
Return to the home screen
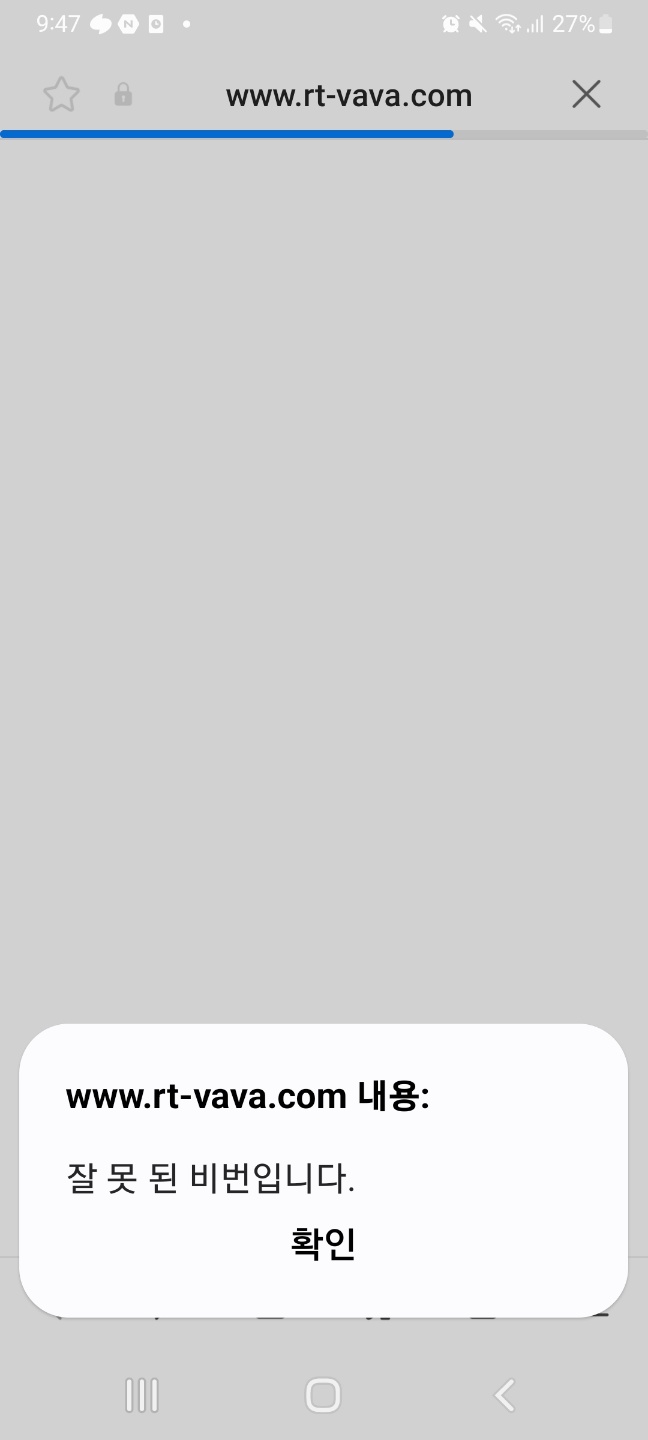[x=323, y=1394]
